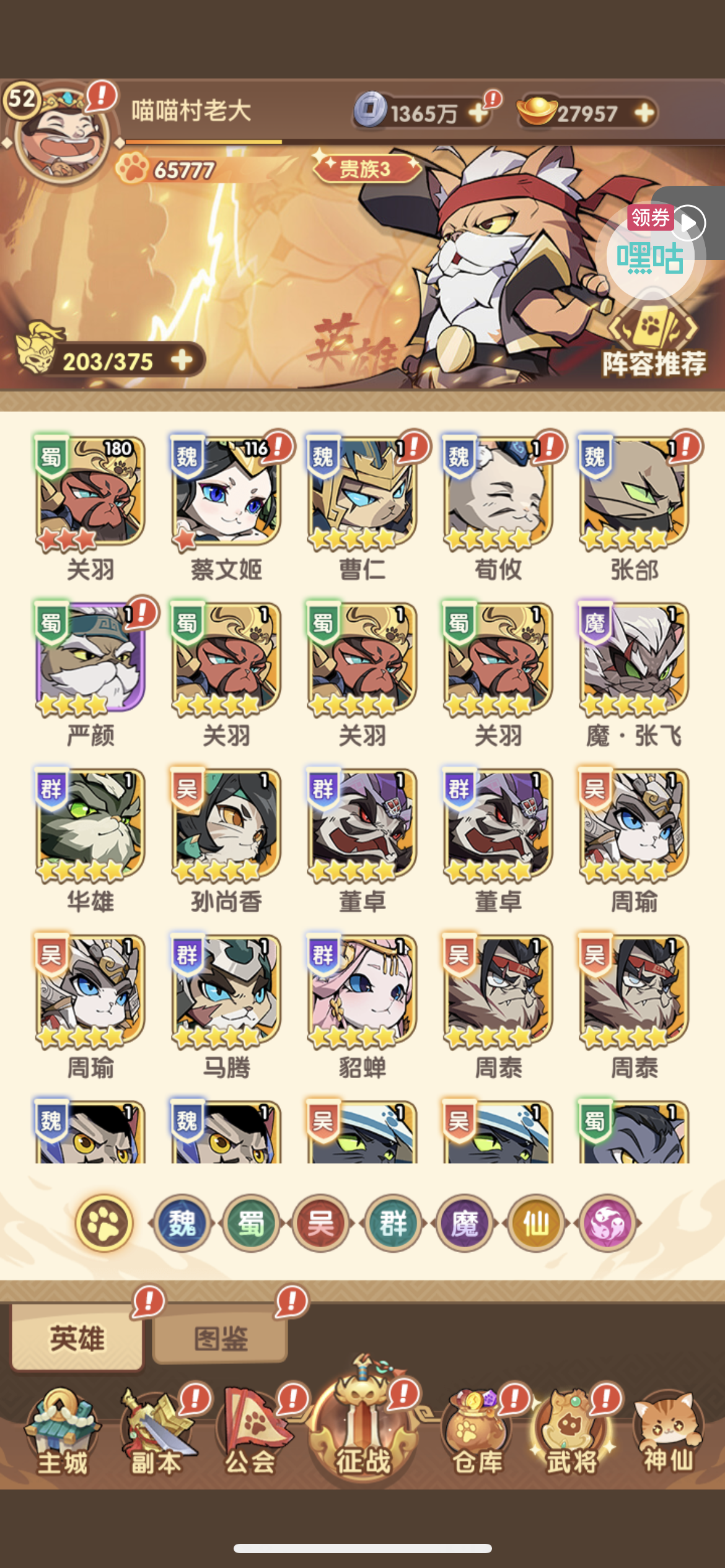Open the 仓库 warehouse
The width and height of the screenshot is (725, 1568).
477,1437
